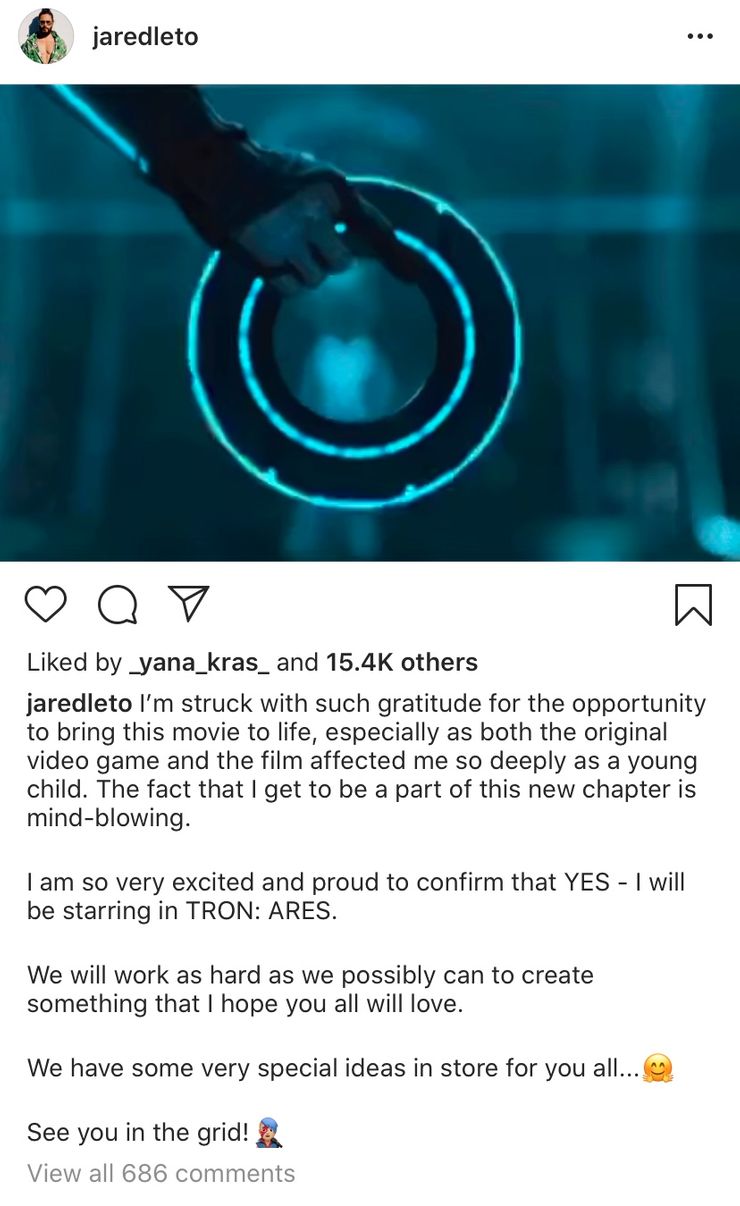Tap the jaredleto username in the caption

[79, 703]
